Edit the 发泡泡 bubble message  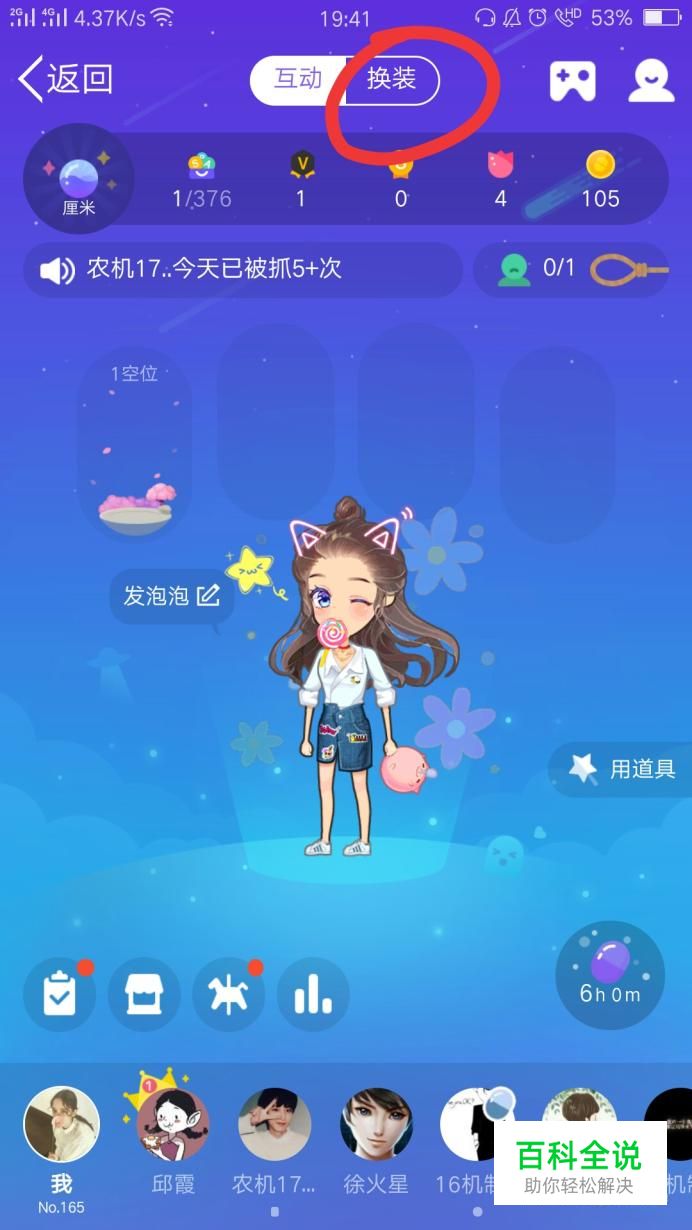(171, 596)
